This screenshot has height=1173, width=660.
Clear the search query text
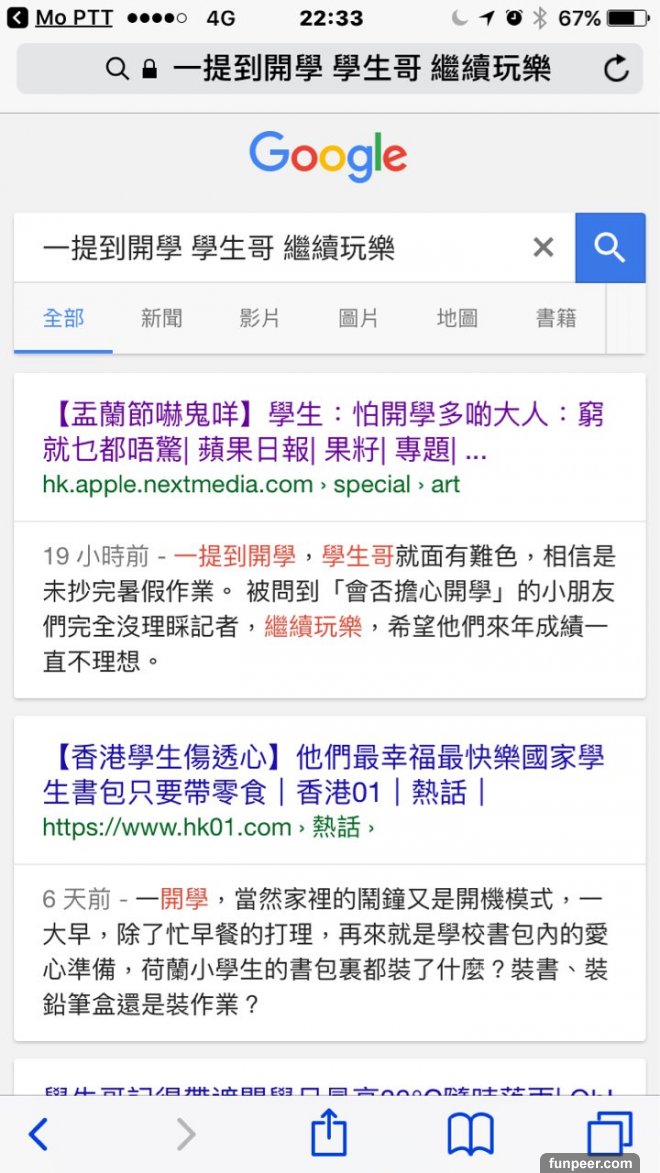click(x=543, y=248)
